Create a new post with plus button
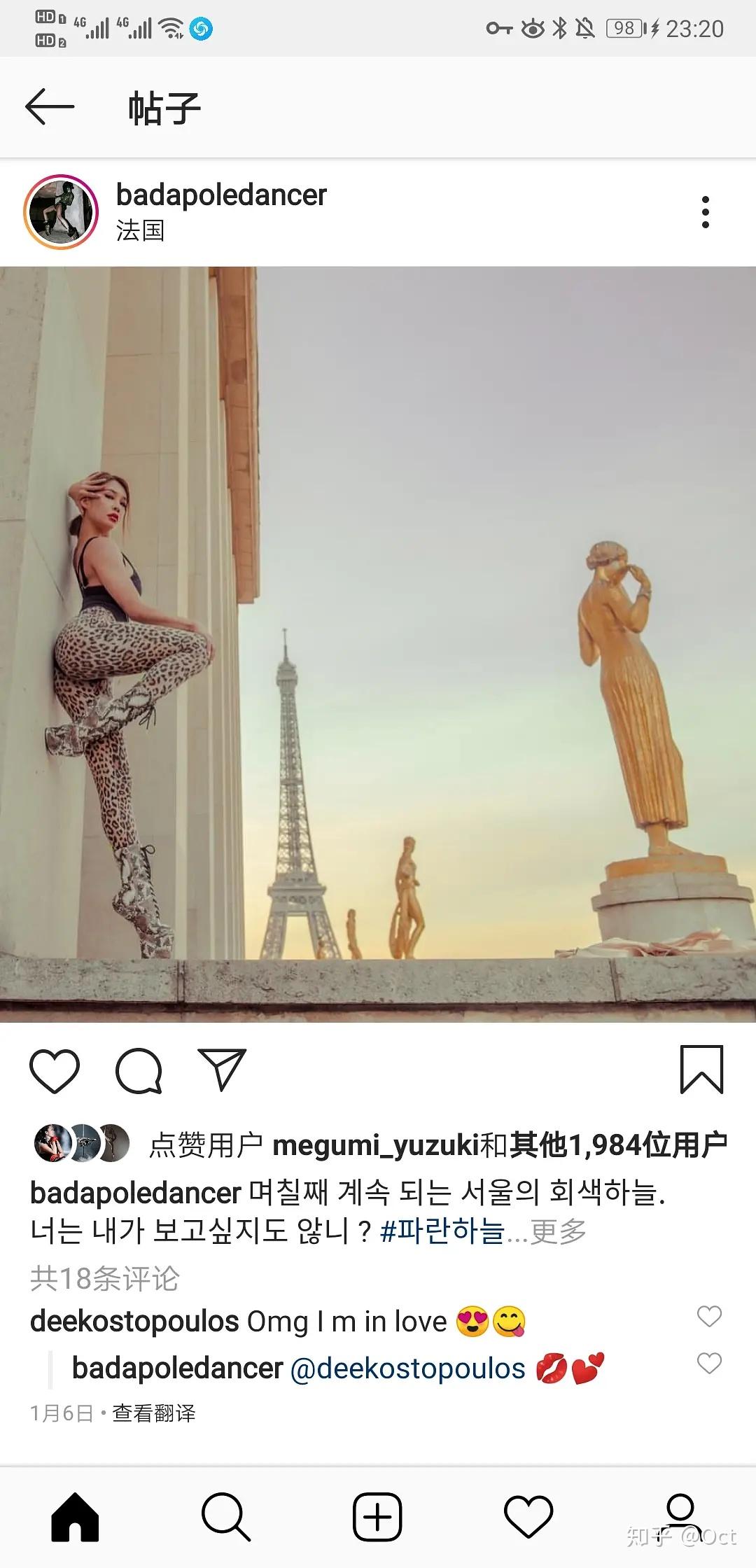Viewport: 756px width, 1568px height. click(377, 1517)
